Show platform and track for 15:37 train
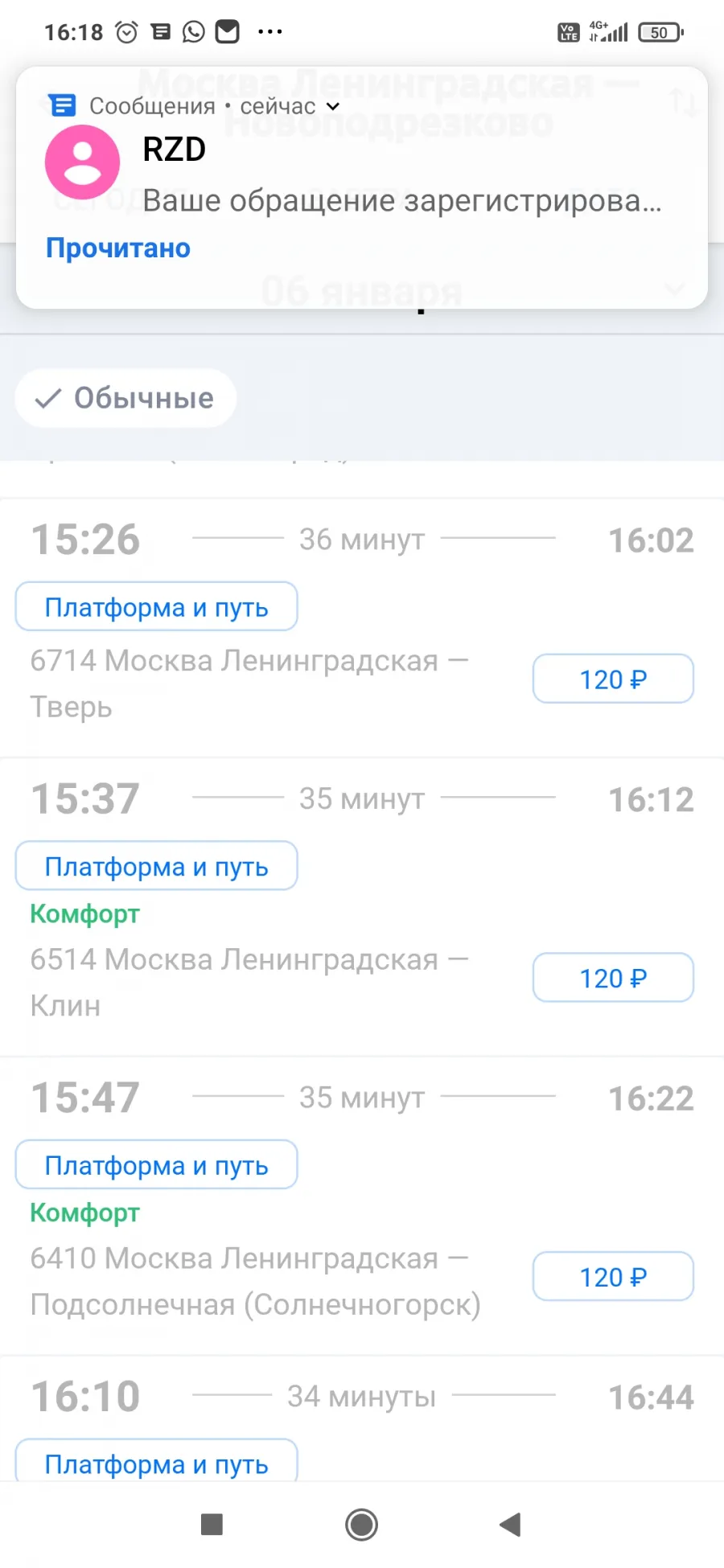 pyautogui.click(x=156, y=866)
